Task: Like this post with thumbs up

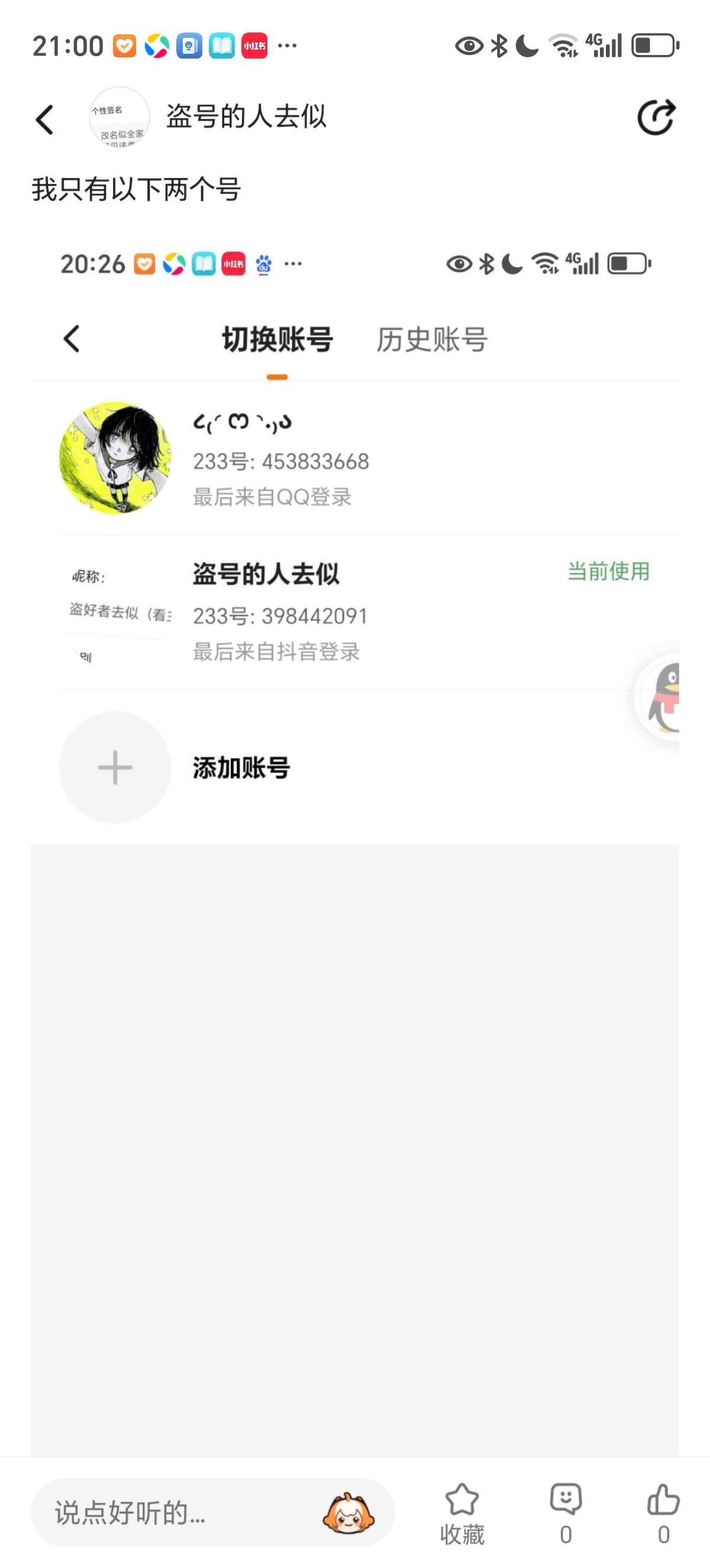Action: (663, 1512)
